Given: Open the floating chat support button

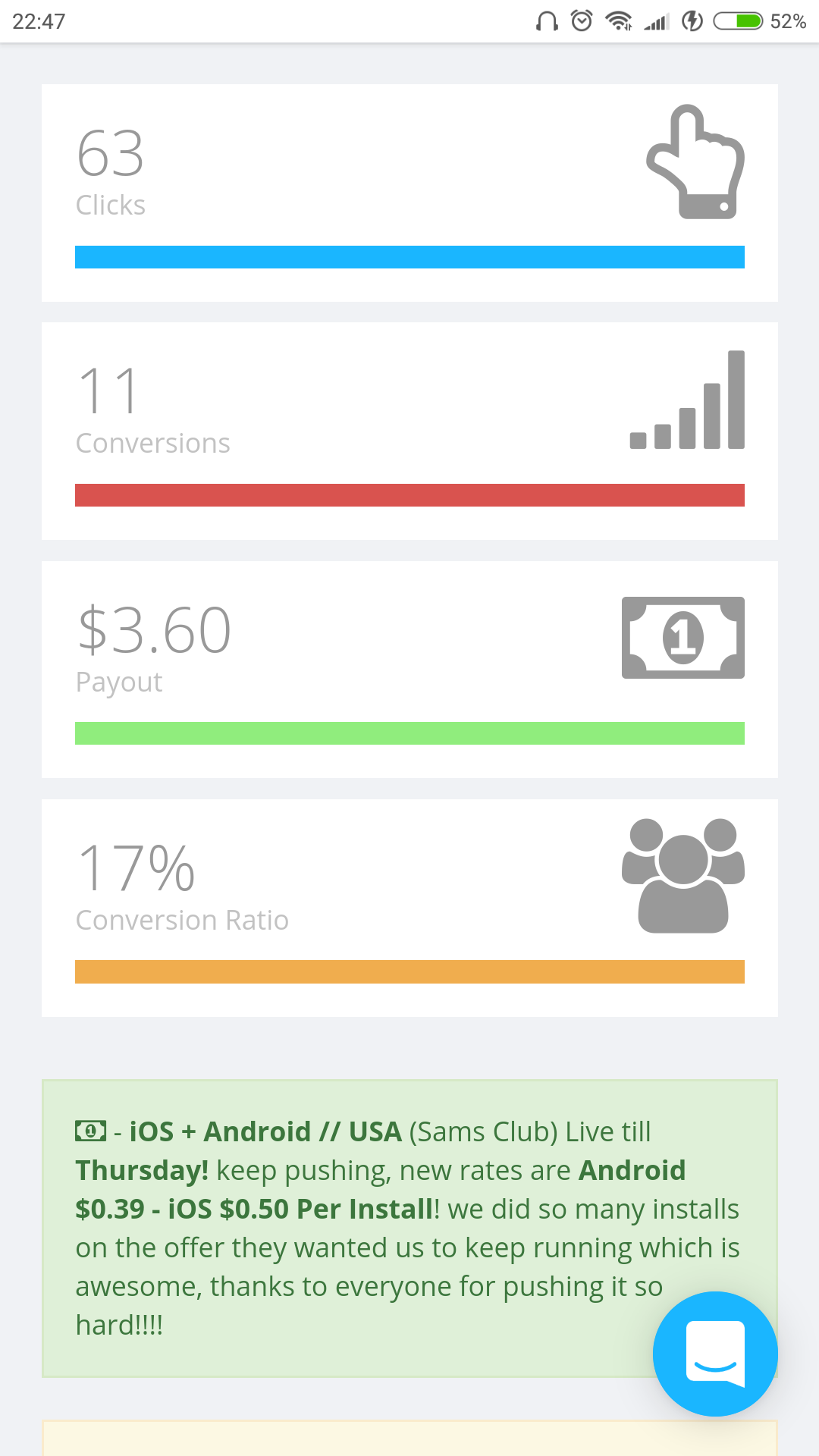Looking at the screenshot, I should 715,1354.
